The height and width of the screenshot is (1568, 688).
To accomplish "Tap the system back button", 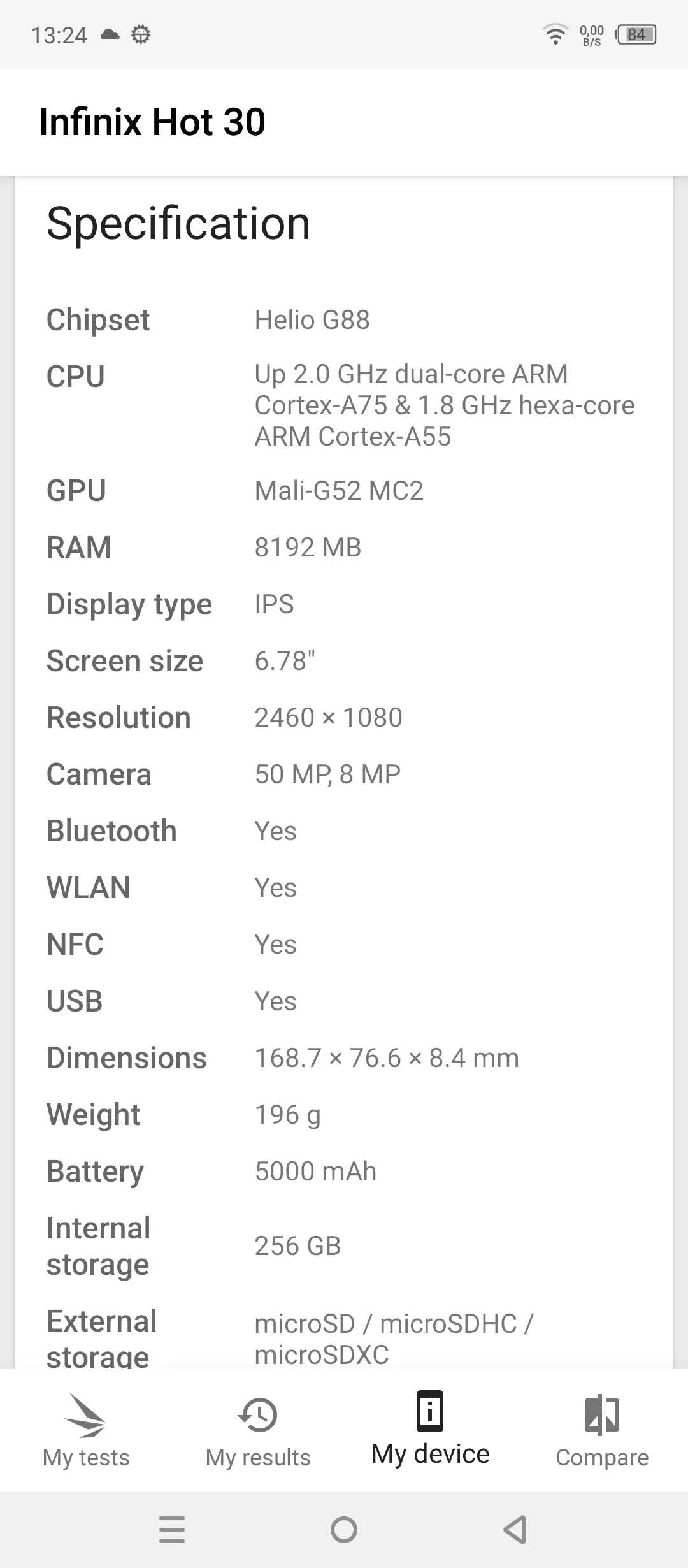I will point(515,1529).
